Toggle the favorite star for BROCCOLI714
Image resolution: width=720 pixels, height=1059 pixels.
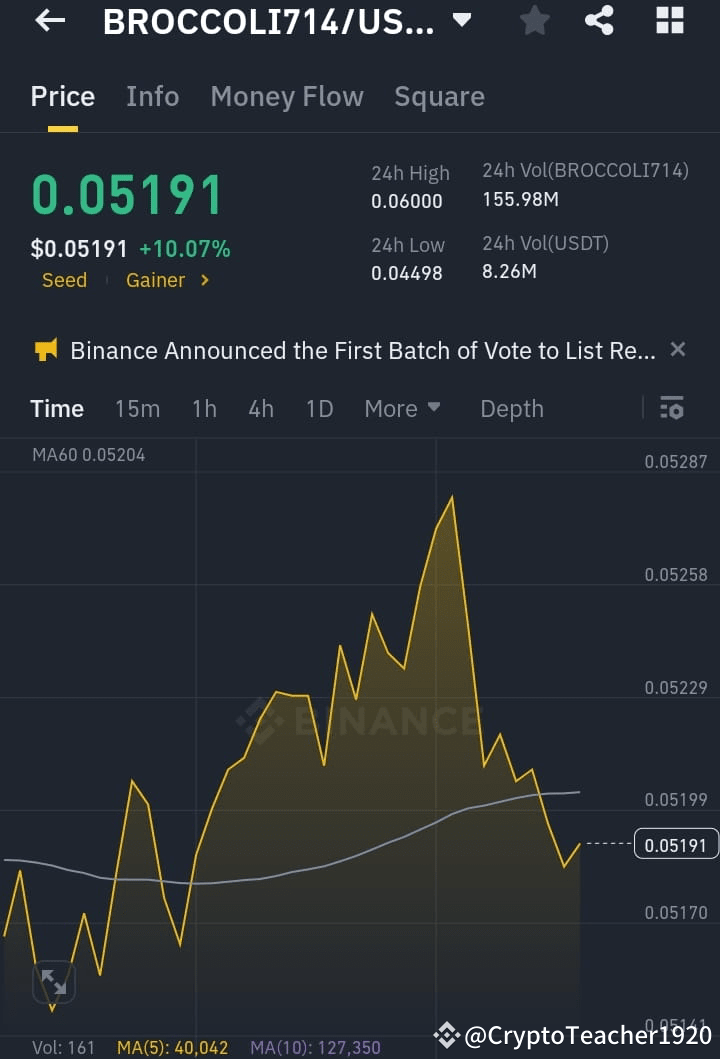[534, 21]
